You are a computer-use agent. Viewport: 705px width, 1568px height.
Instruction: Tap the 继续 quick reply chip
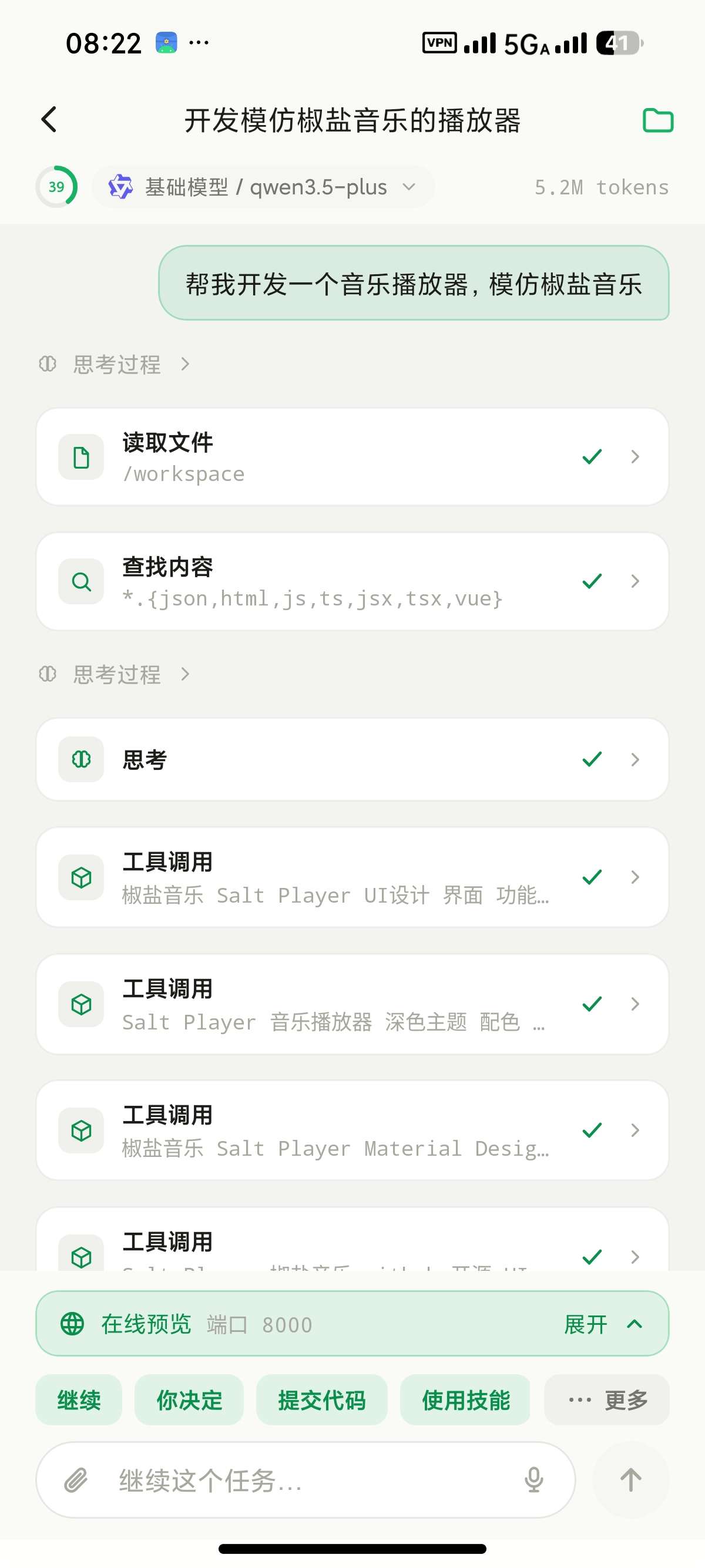click(79, 1400)
